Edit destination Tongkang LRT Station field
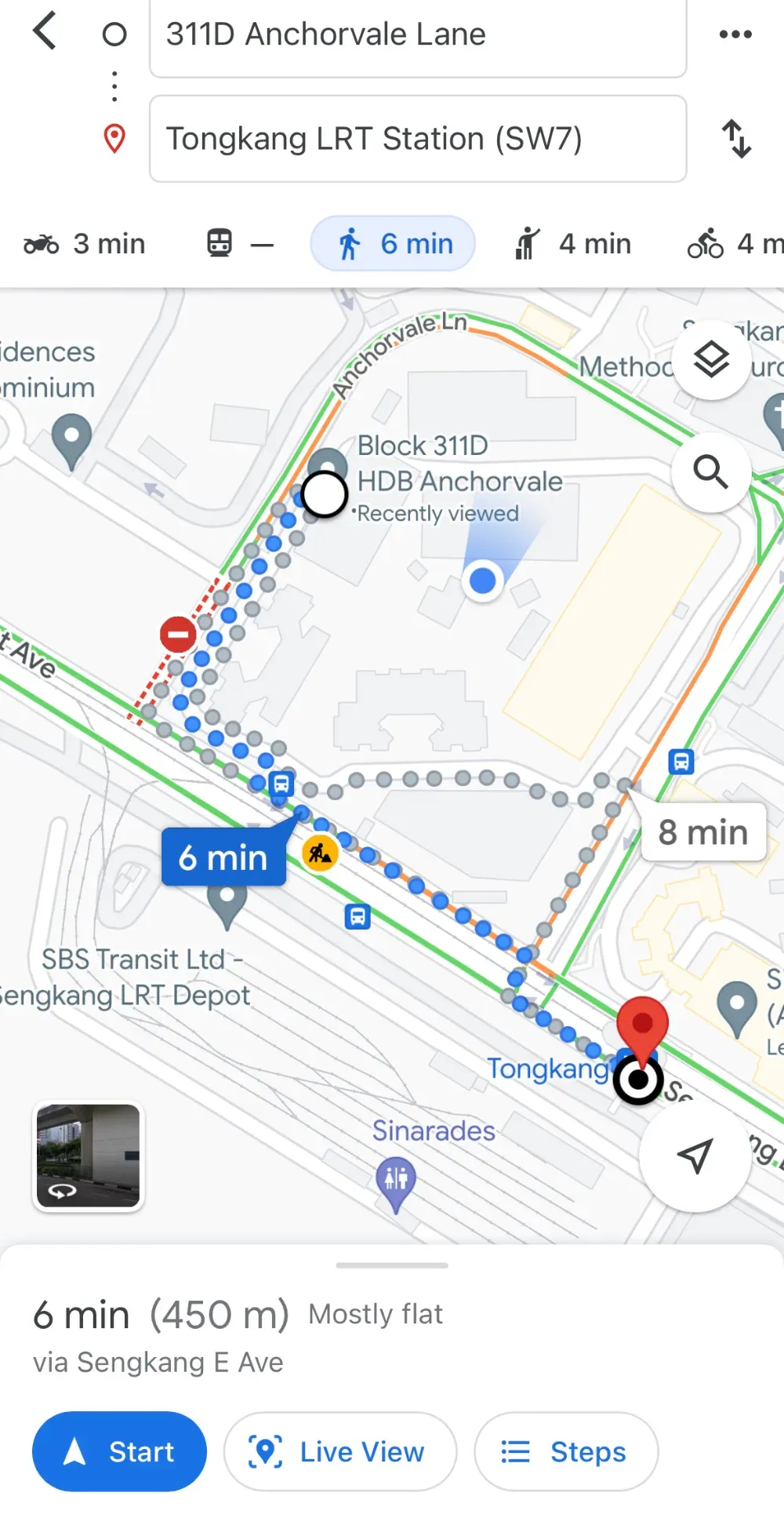 (x=418, y=139)
